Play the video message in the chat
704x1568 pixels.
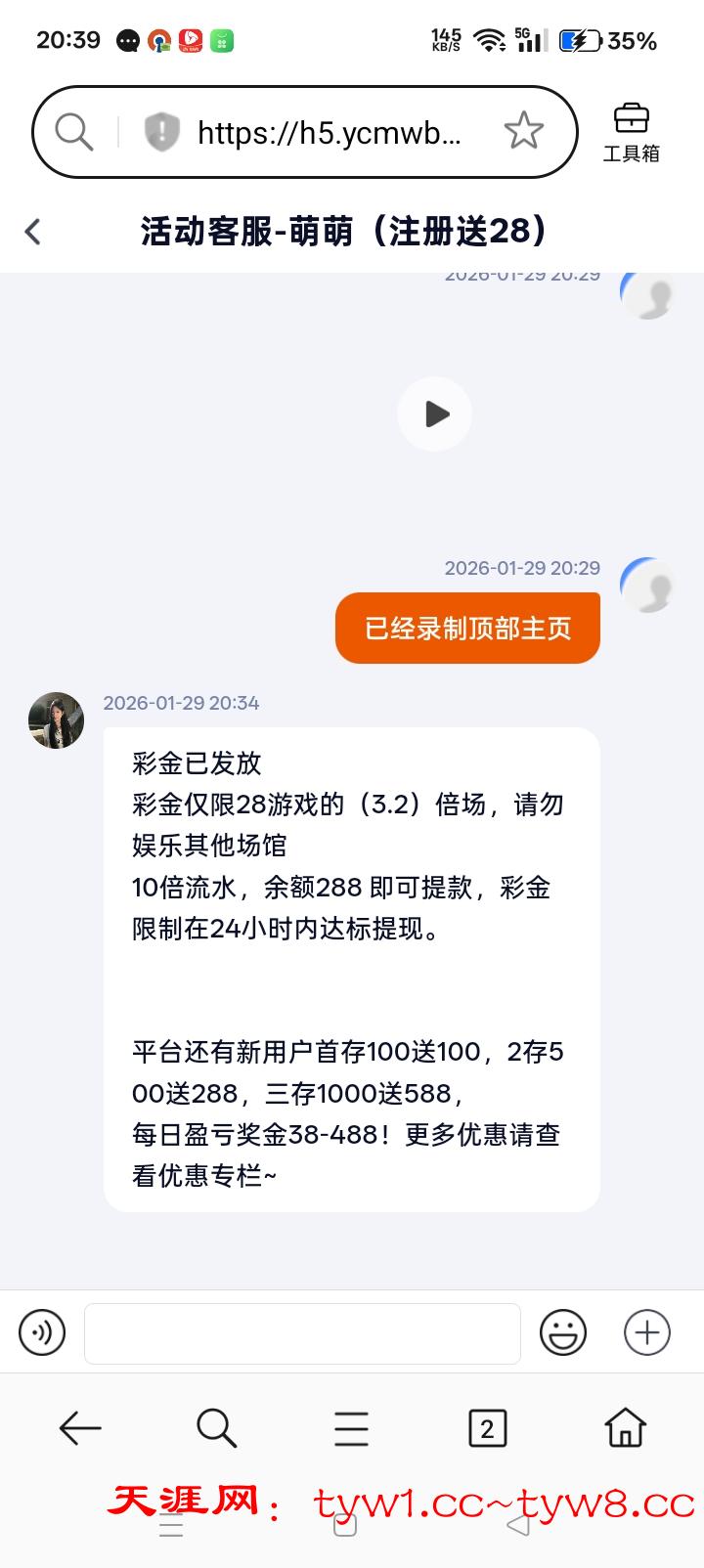point(435,414)
